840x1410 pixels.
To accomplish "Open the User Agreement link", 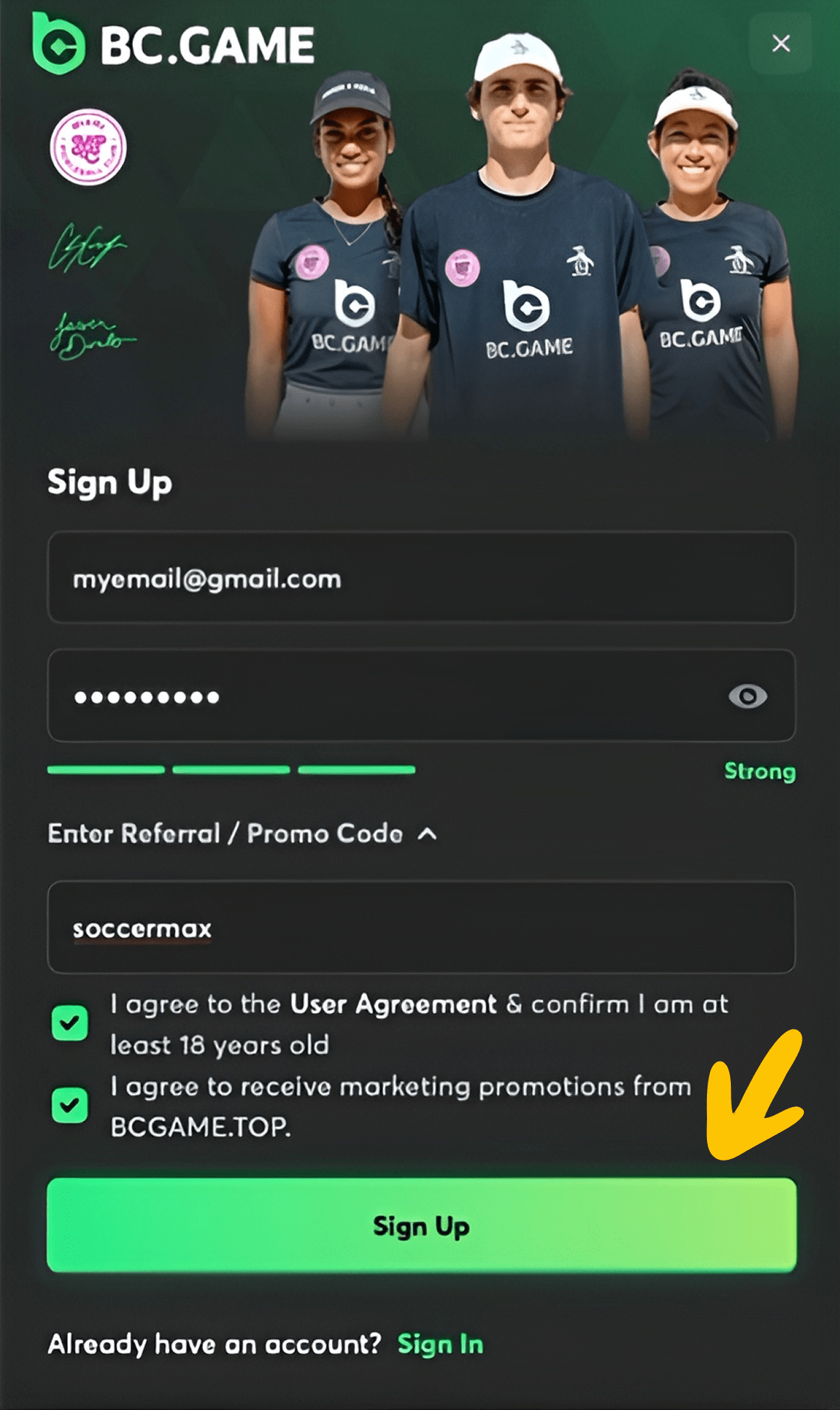I will point(393,1004).
